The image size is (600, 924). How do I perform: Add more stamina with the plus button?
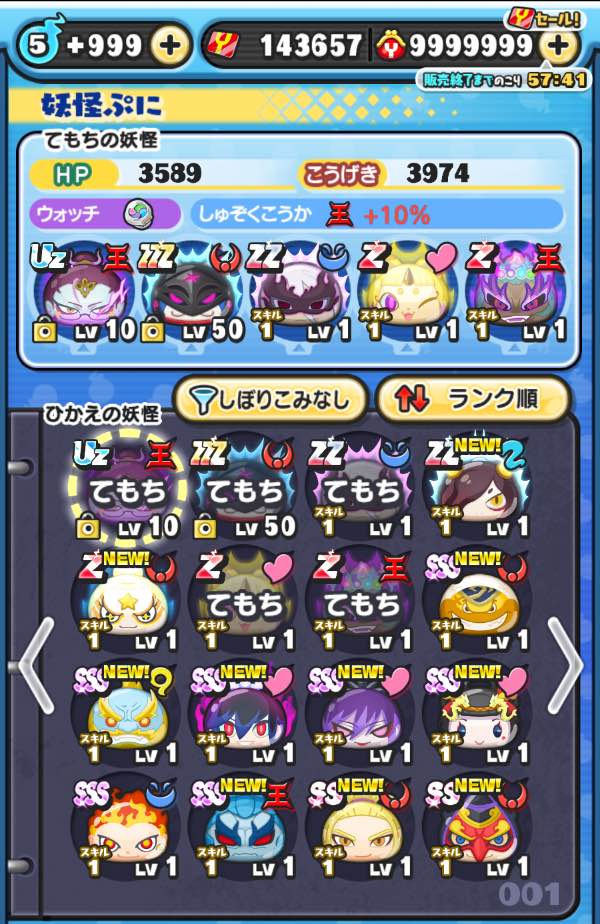[171, 45]
